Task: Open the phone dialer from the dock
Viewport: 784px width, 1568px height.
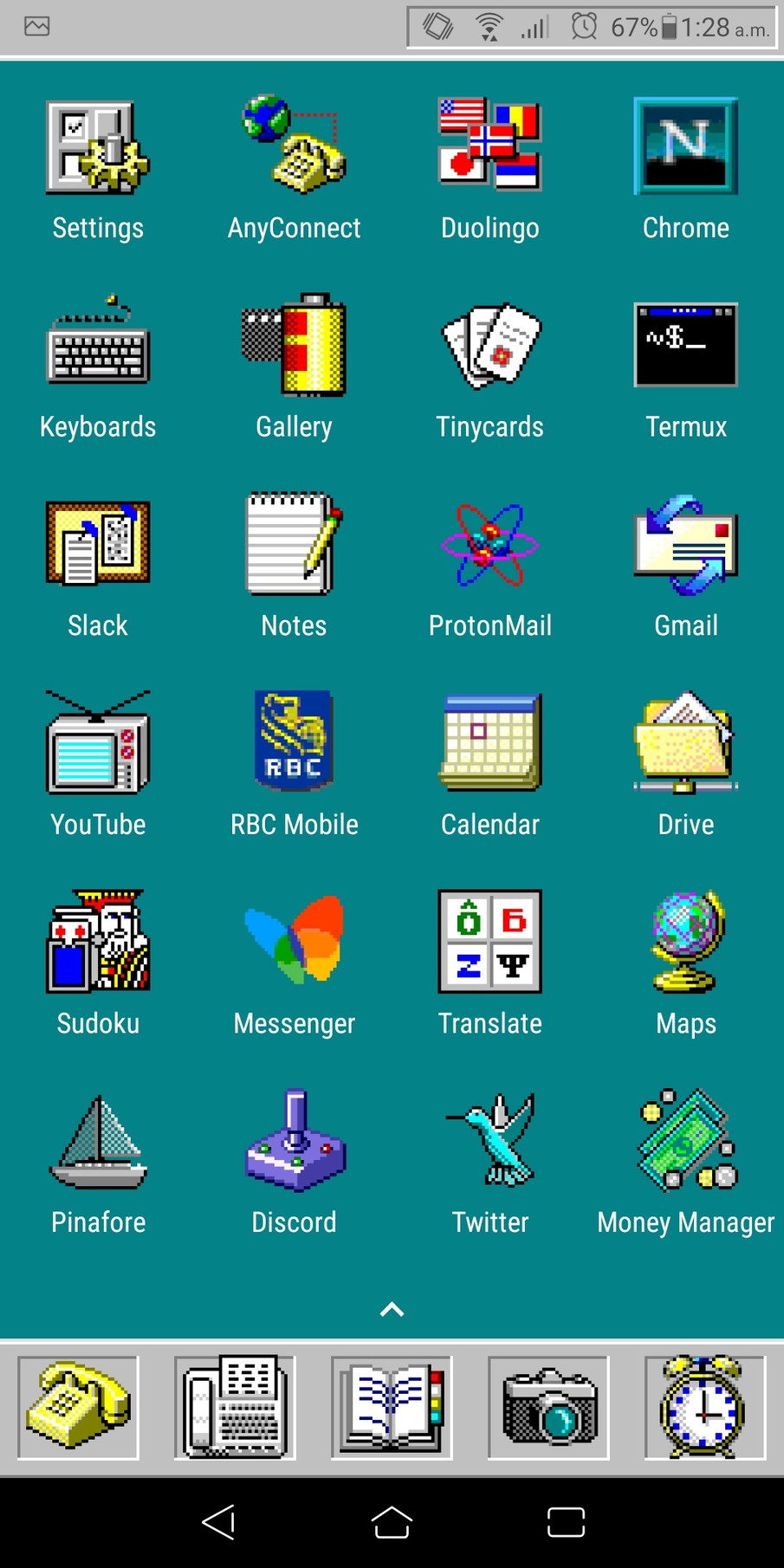Action: pos(78,1407)
